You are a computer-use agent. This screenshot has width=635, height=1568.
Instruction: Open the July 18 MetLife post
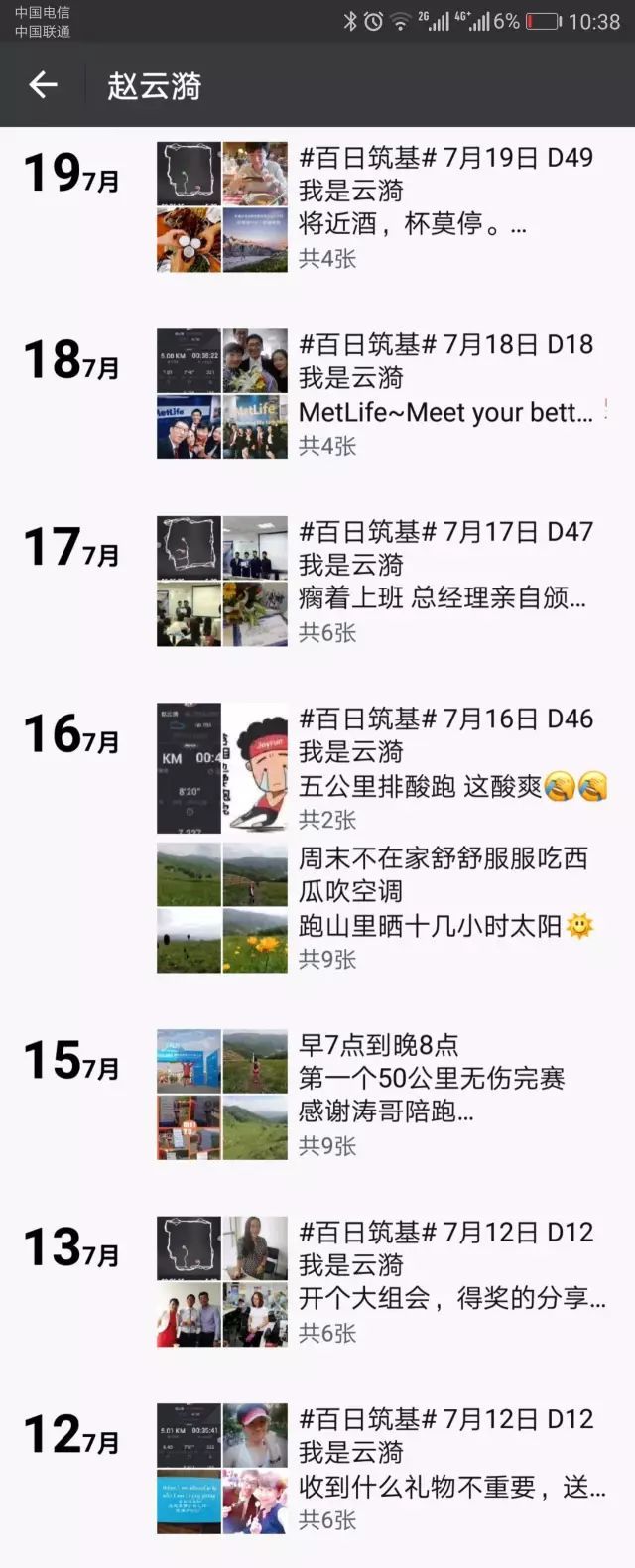point(446,394)
